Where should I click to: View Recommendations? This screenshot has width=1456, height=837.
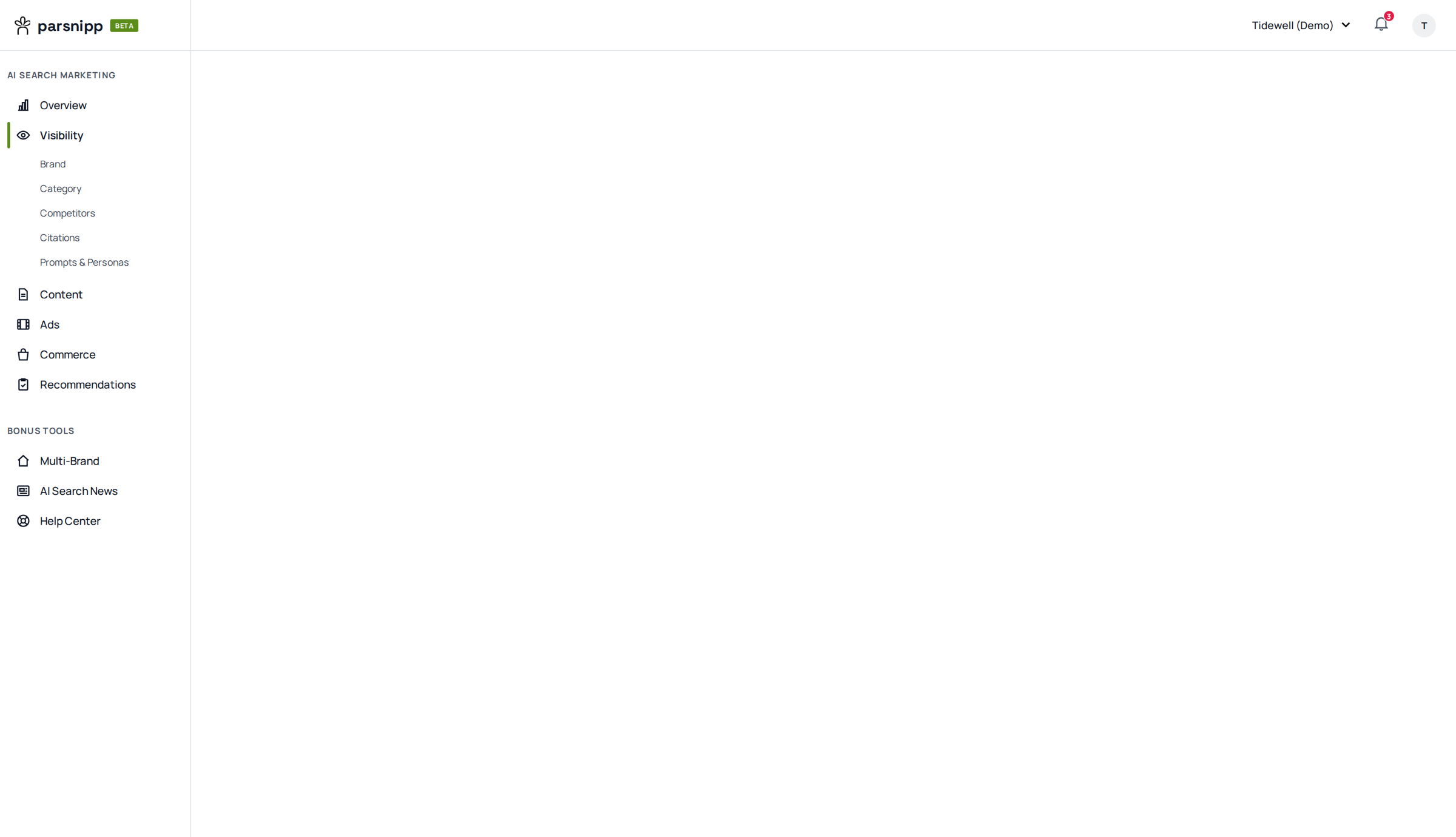[95, 385]
